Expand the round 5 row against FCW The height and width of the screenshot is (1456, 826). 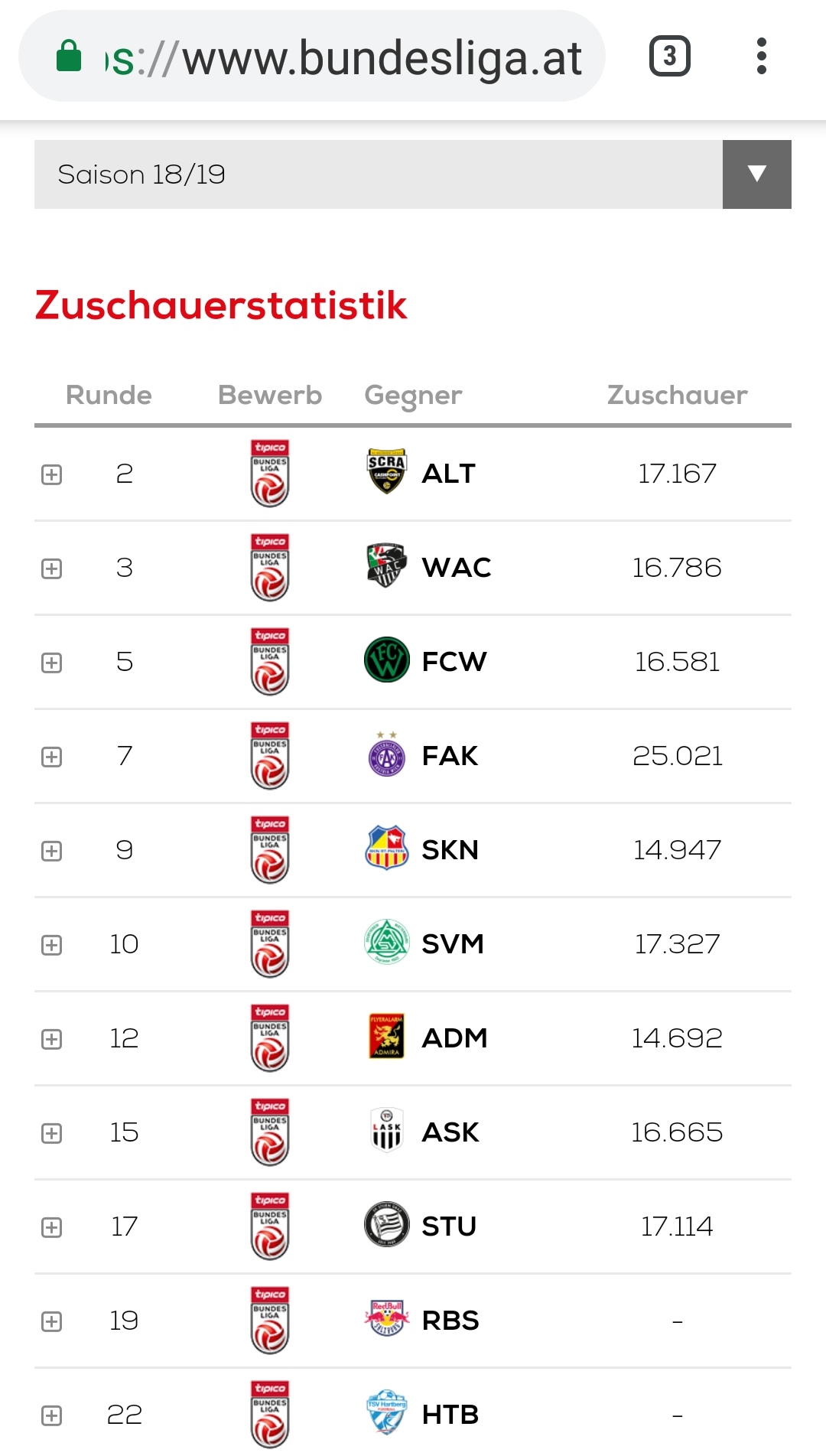(51, 663)
